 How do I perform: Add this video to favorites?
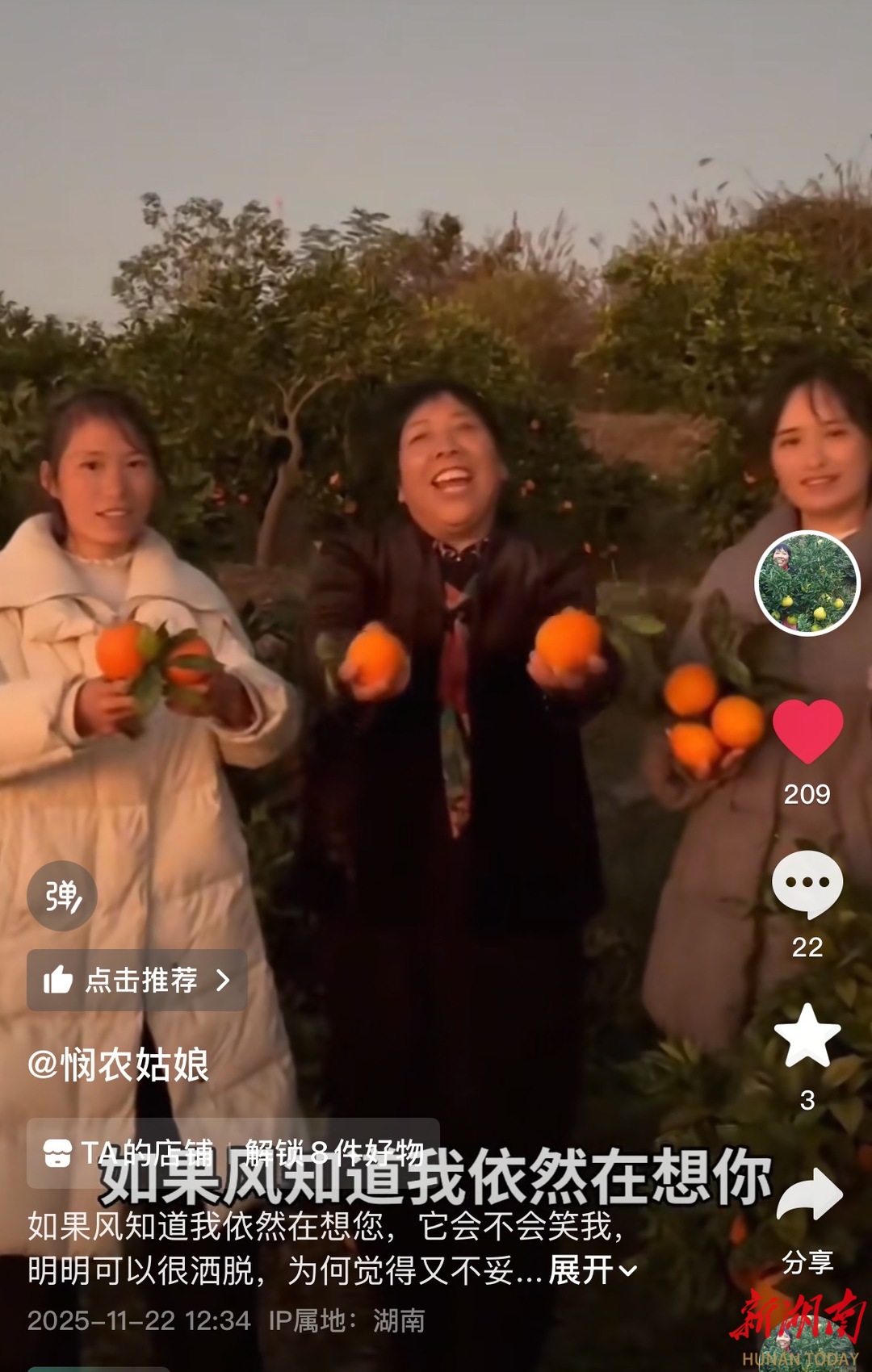pyautogui.click(x=807, y=1036)
